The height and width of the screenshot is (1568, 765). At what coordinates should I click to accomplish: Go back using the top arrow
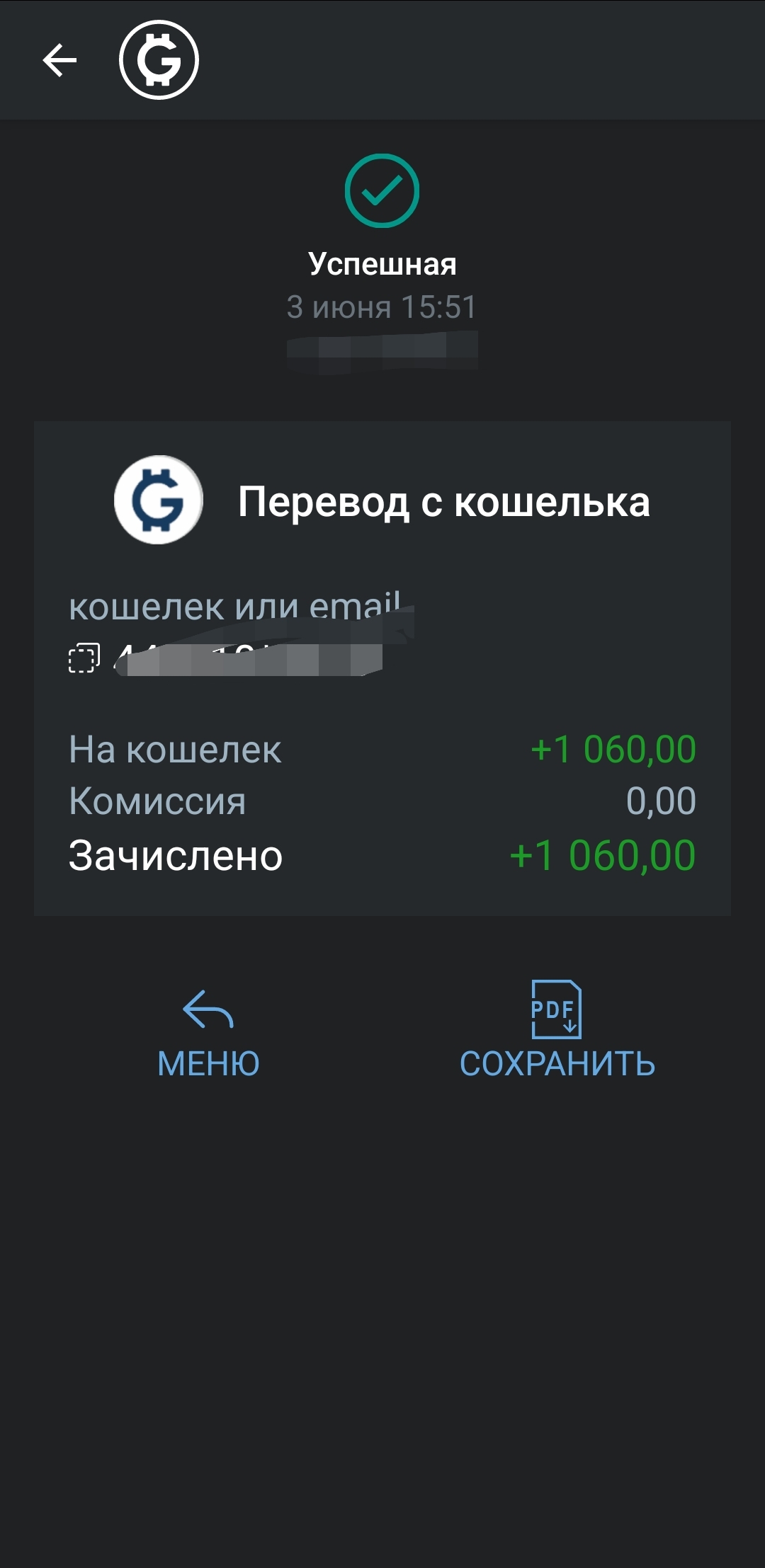(59, 60)
